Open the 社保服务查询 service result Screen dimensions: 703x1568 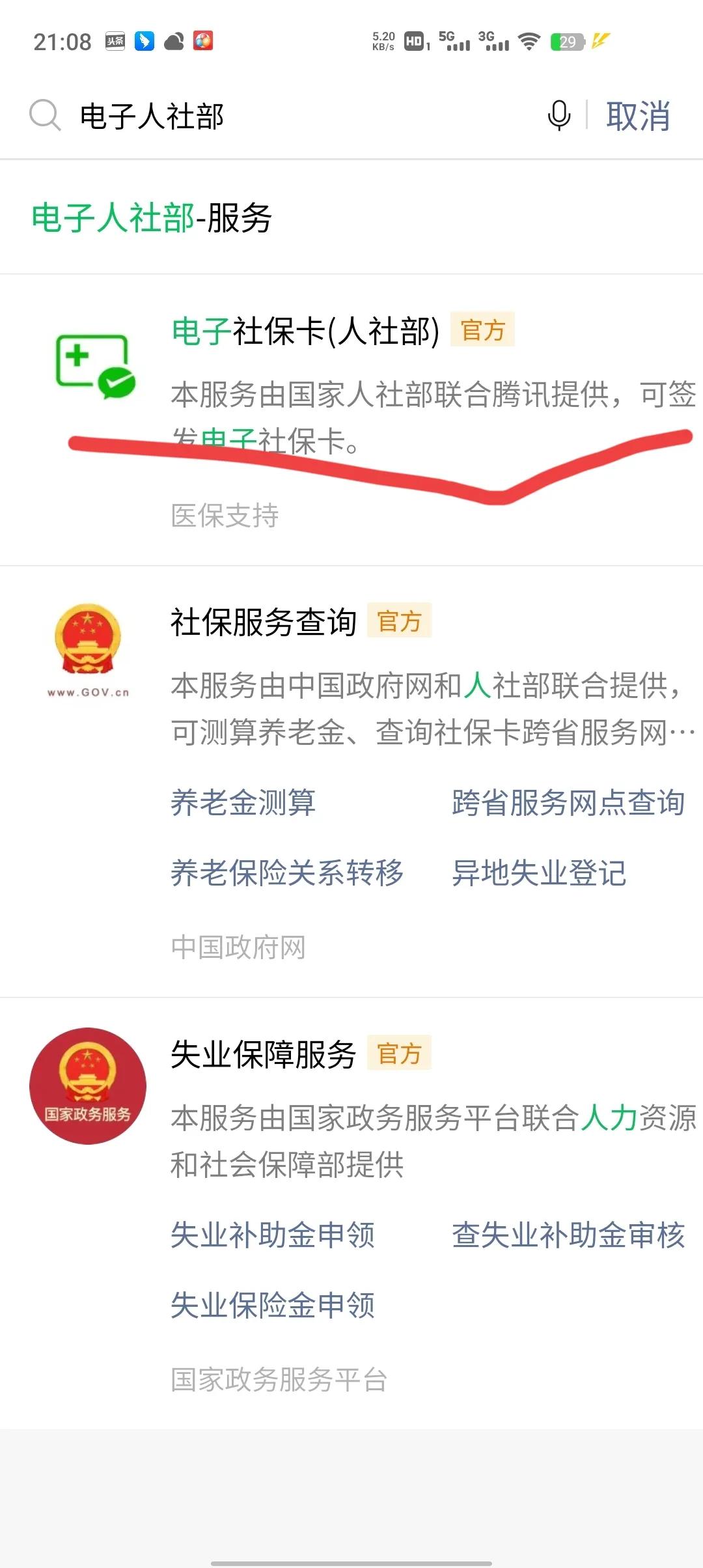tap(263, 622)
